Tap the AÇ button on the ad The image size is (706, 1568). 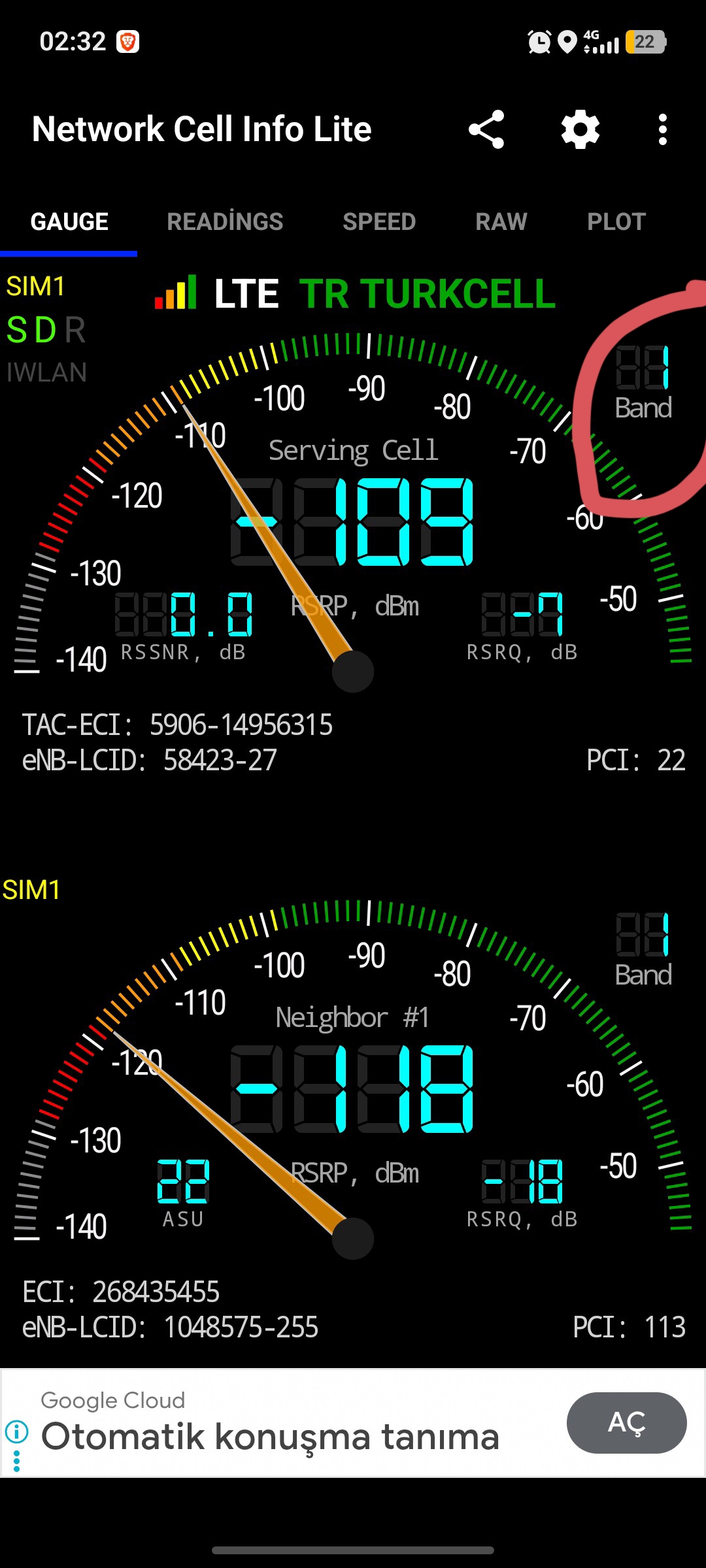pyautogui.click(x=626, y=1423)
